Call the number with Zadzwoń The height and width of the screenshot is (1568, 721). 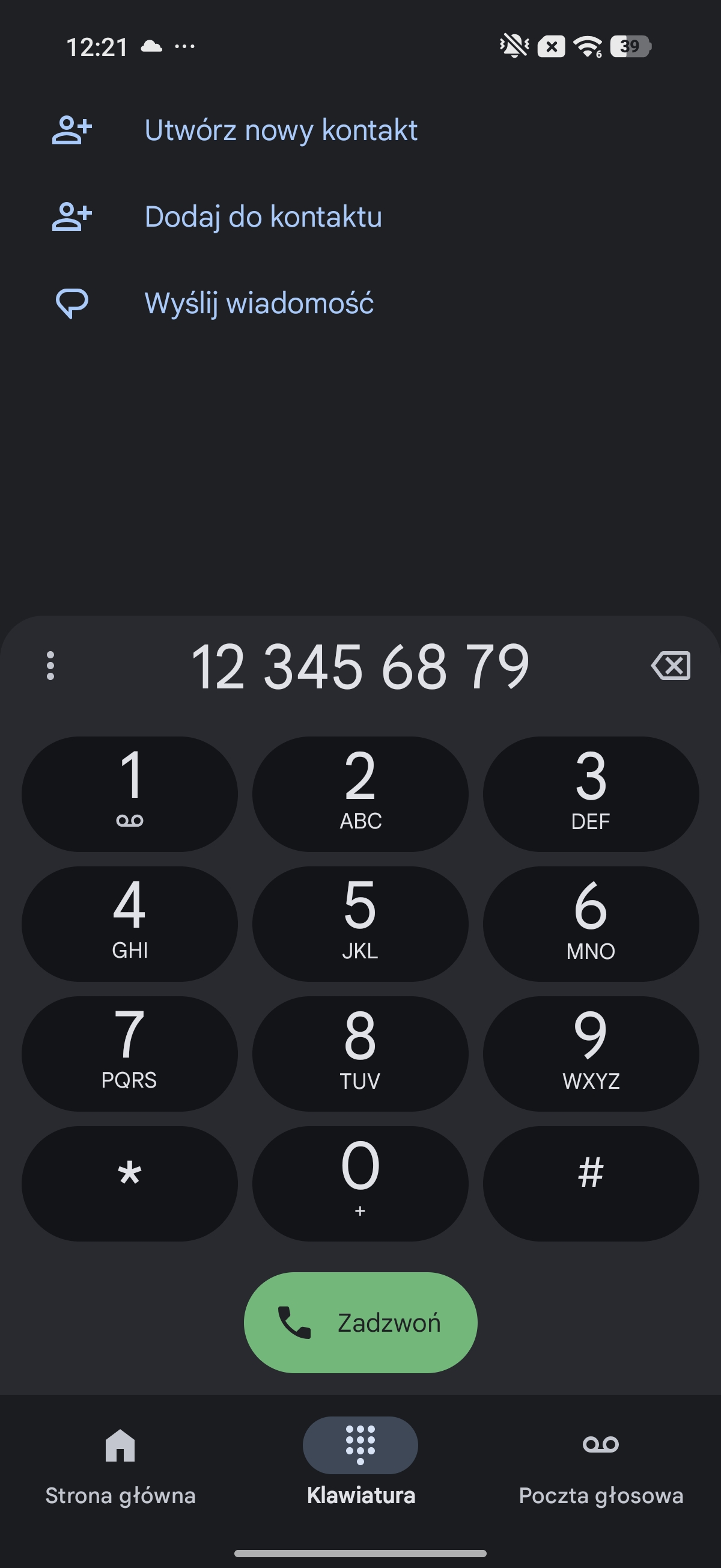point(360,1322)
